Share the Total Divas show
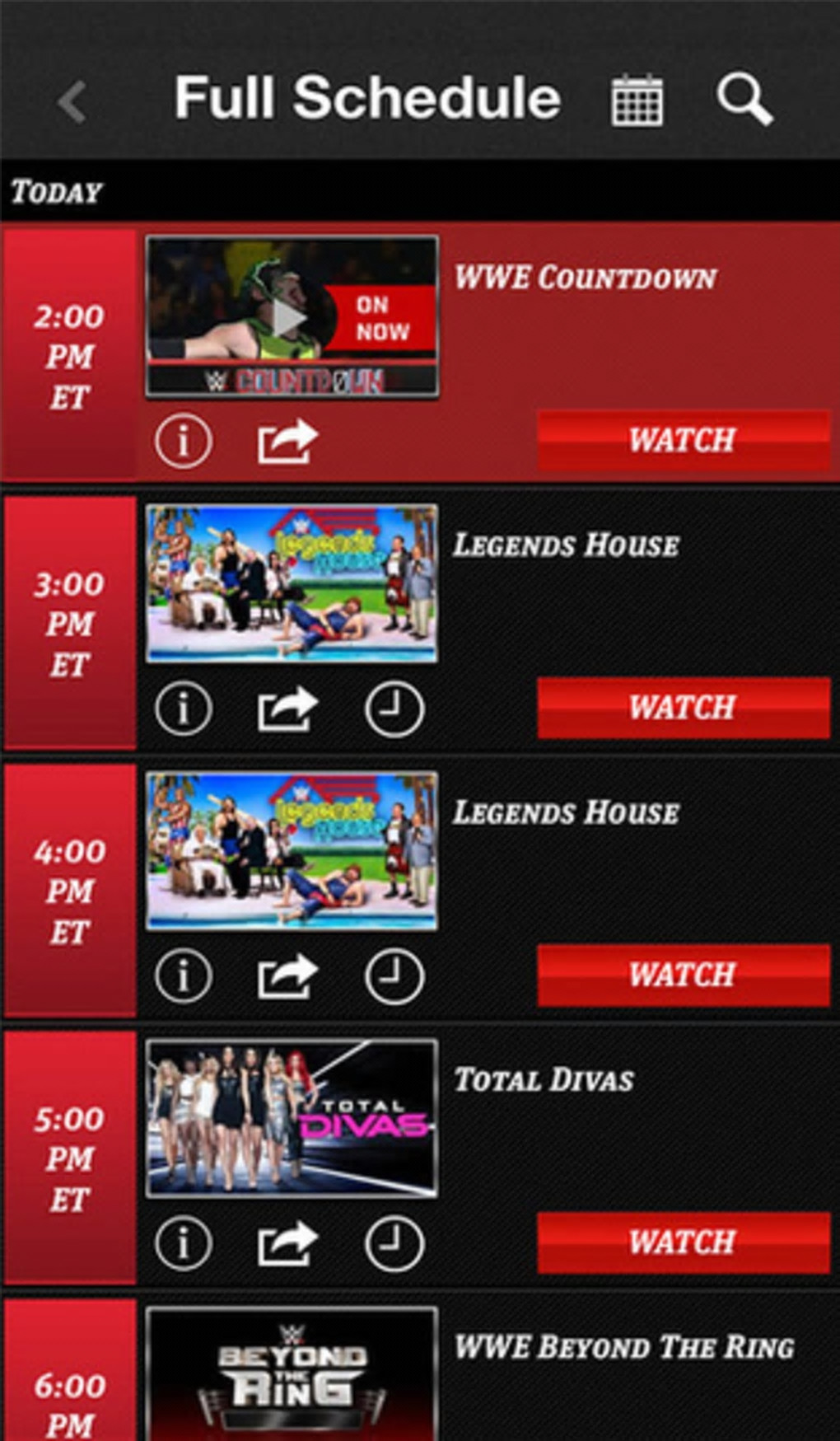The image size is (840, 1441). click(x=286, y=1243)
